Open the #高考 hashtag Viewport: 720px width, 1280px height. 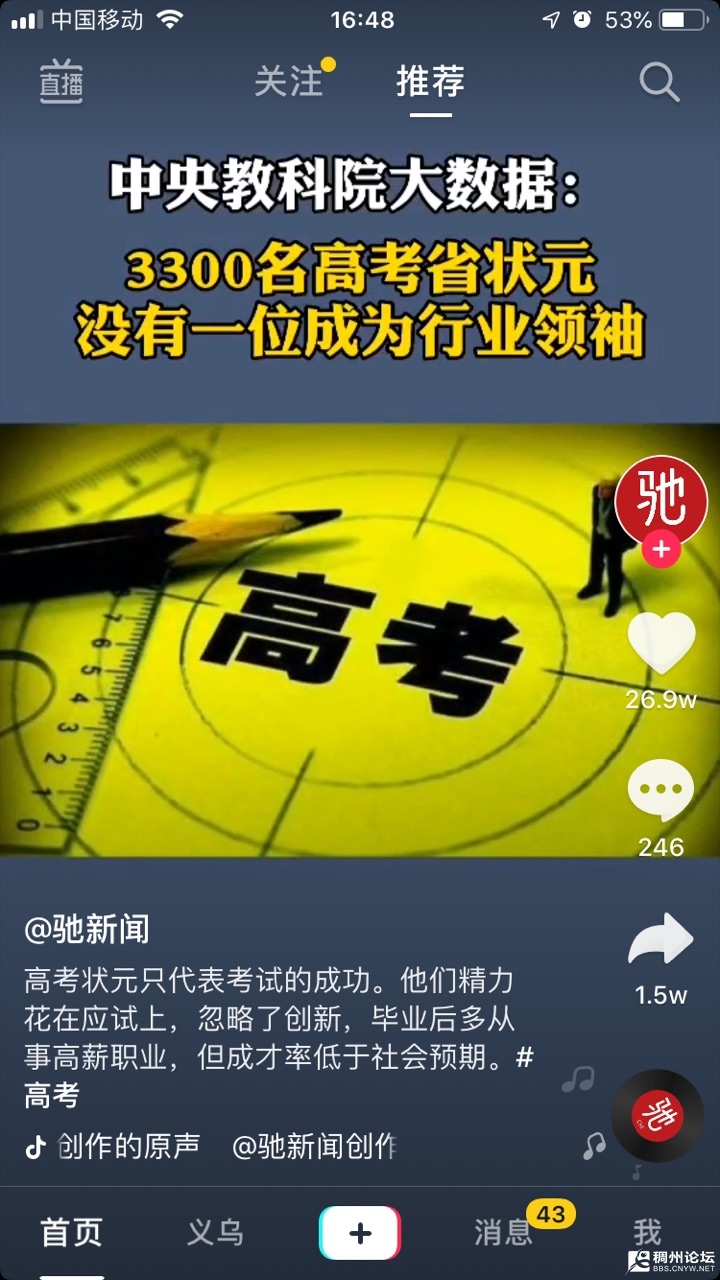point(52,1096)
